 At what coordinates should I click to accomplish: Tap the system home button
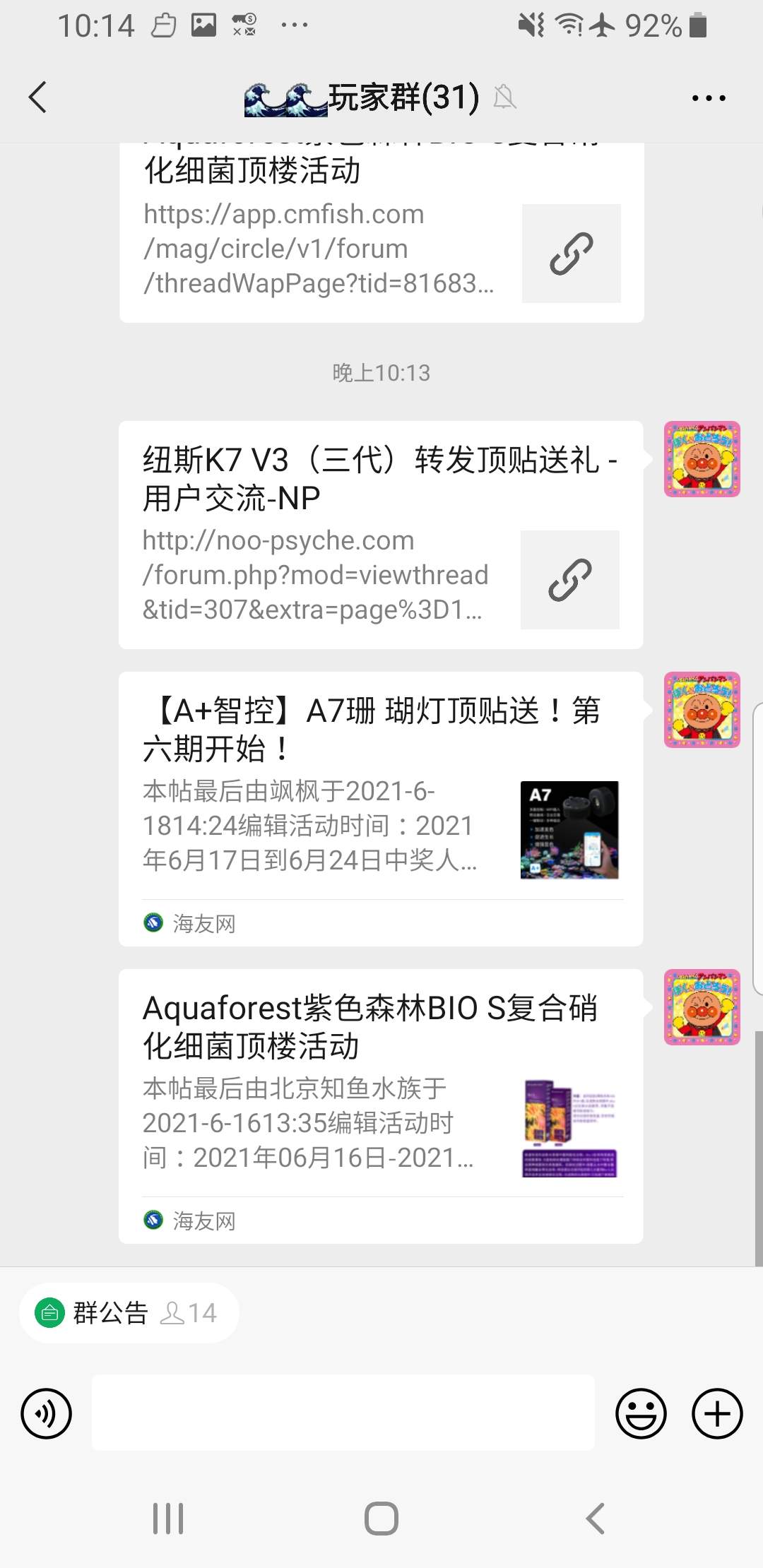381,1518
